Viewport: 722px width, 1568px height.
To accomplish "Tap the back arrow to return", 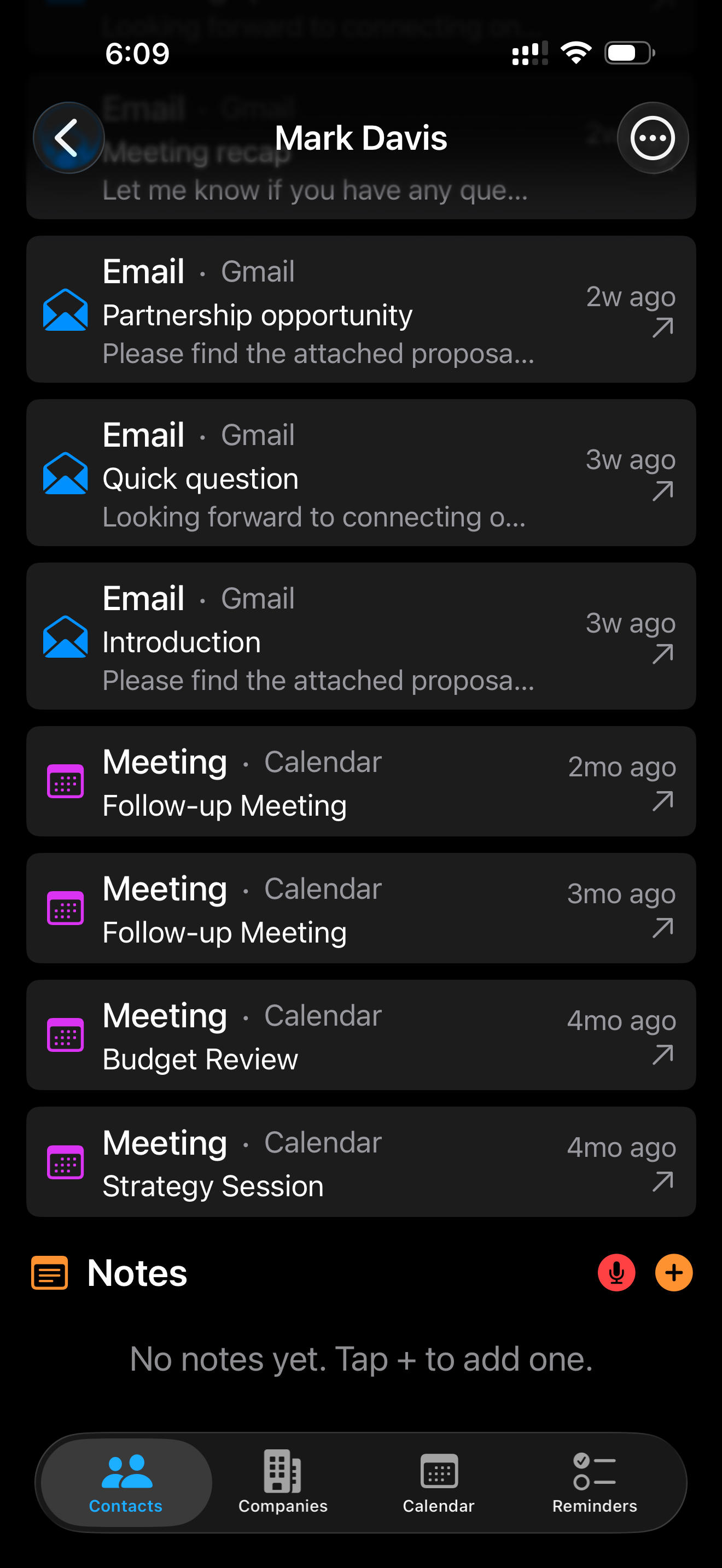I will point(68,138).
